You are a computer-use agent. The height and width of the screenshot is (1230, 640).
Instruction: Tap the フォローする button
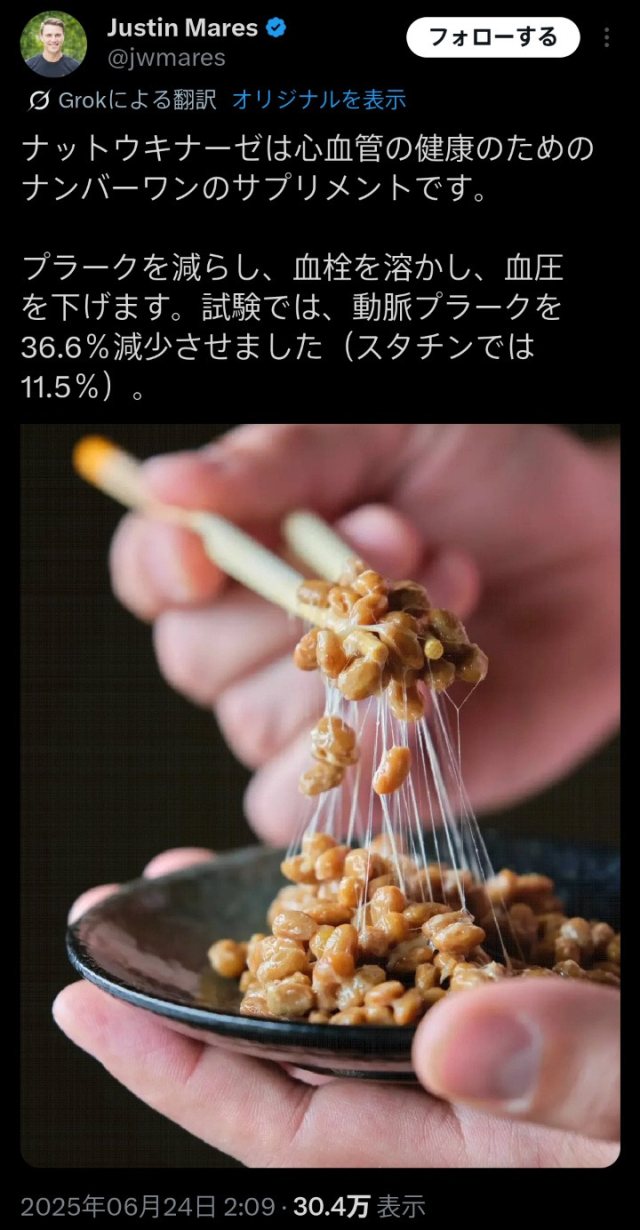point(493,38)
